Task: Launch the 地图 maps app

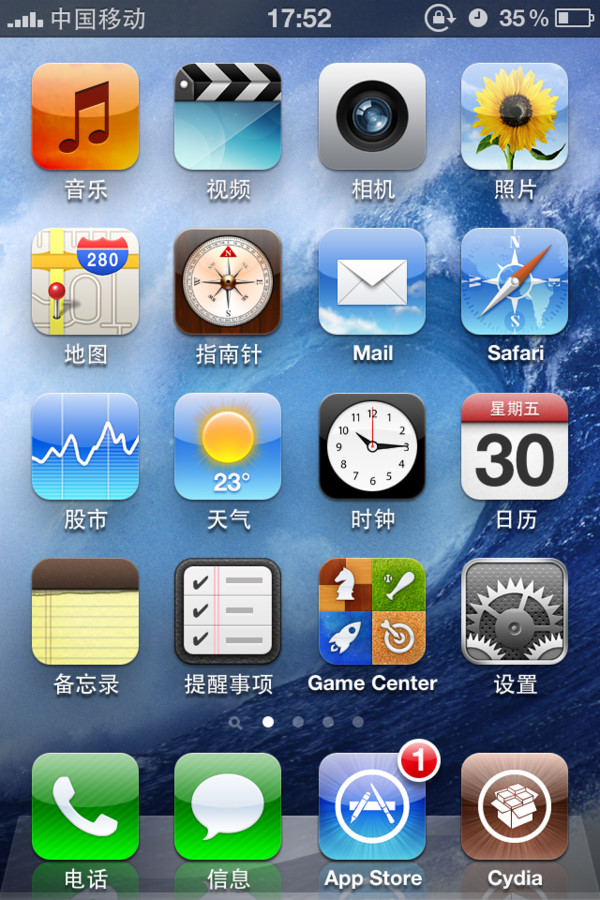Action: point(85,281)
